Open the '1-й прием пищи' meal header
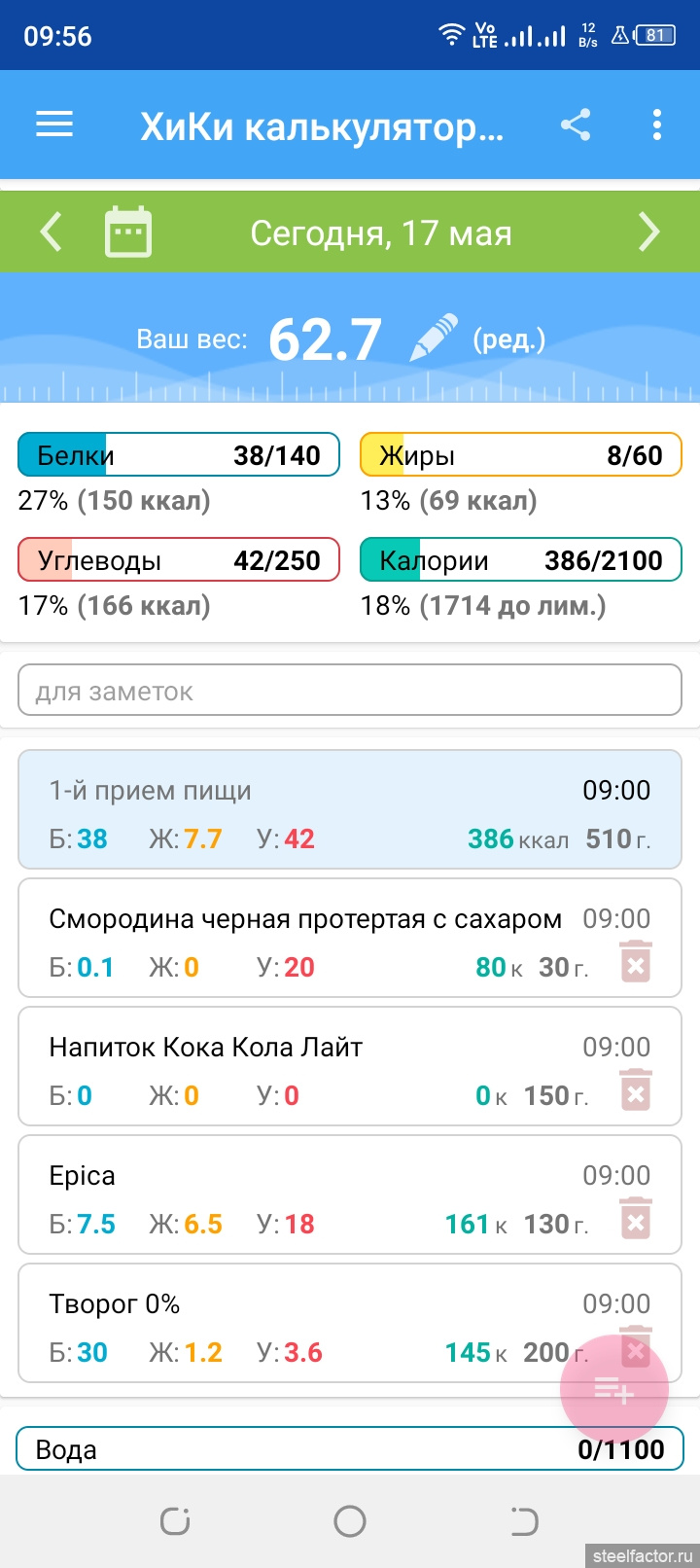The height and width of the screenshot is (1568, 700). pos(350,809)
